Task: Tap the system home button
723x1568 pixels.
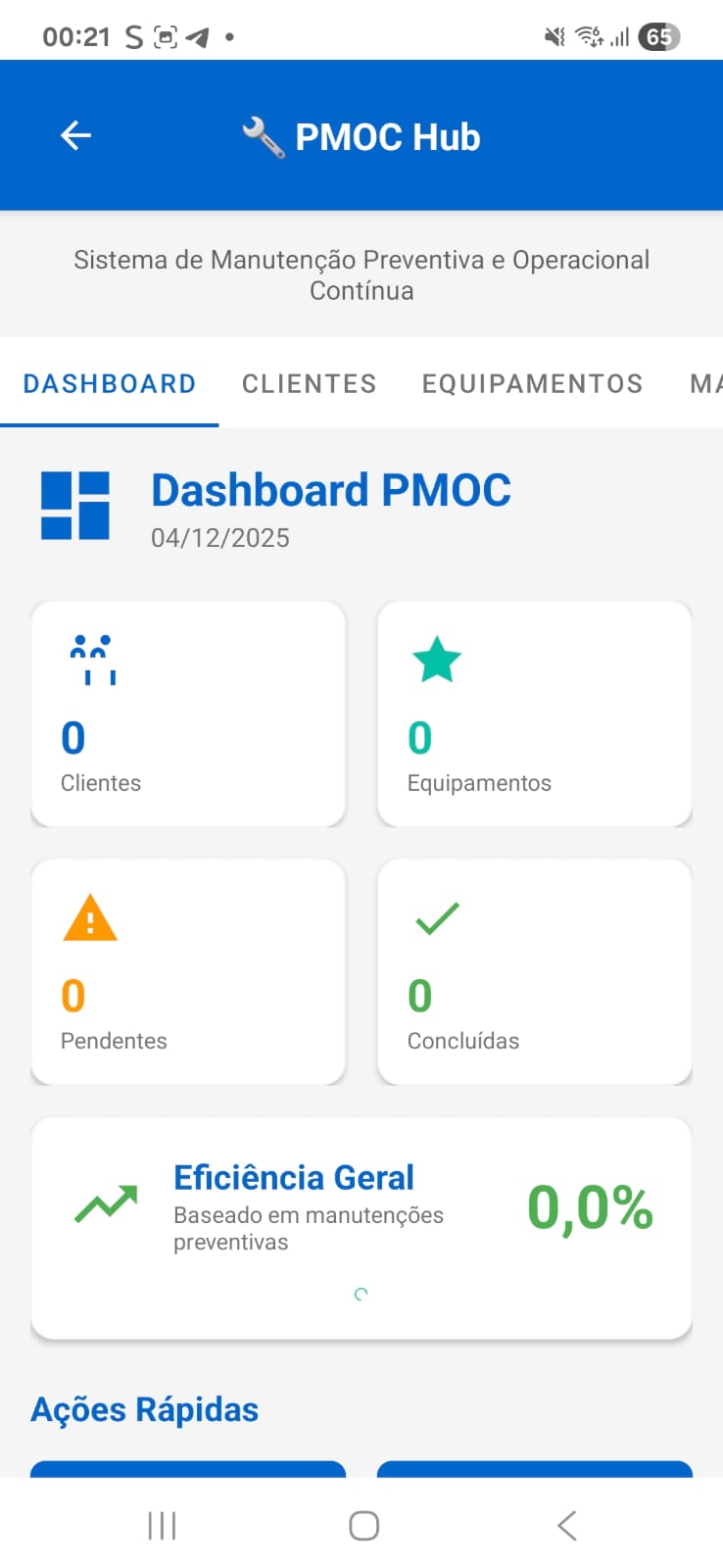Action: (x=363, y=1525)
